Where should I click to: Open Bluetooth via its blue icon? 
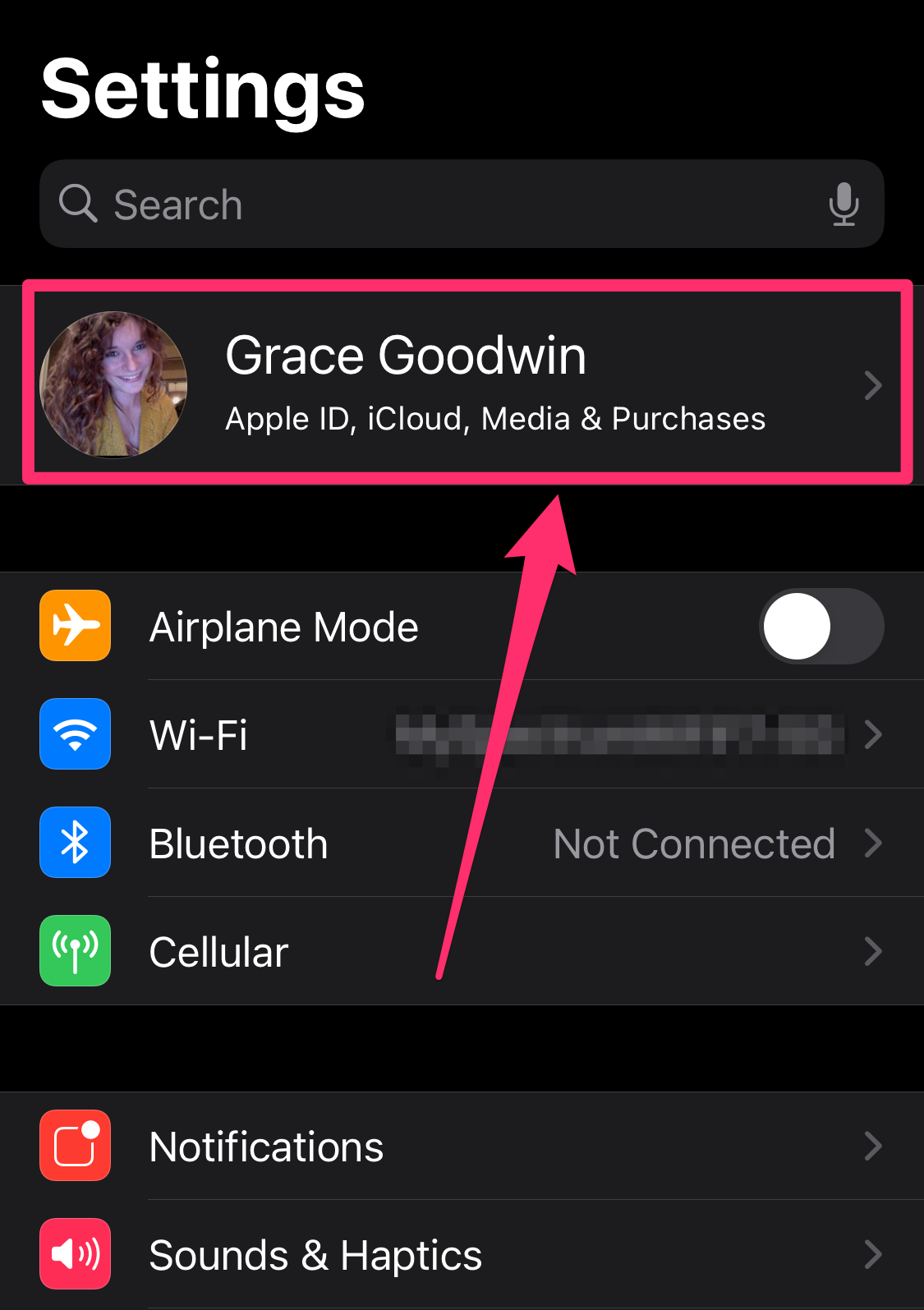(x=75, y=843)
